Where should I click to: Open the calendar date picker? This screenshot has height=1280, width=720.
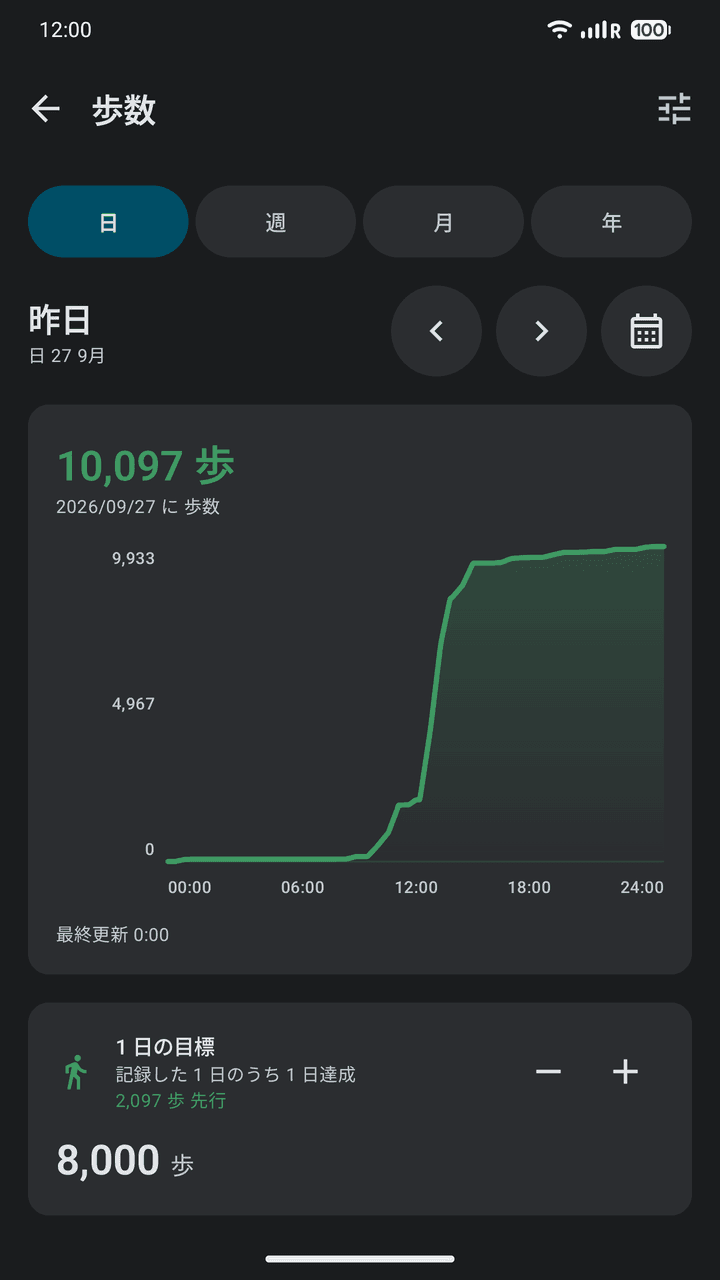[x=646, y=331]
